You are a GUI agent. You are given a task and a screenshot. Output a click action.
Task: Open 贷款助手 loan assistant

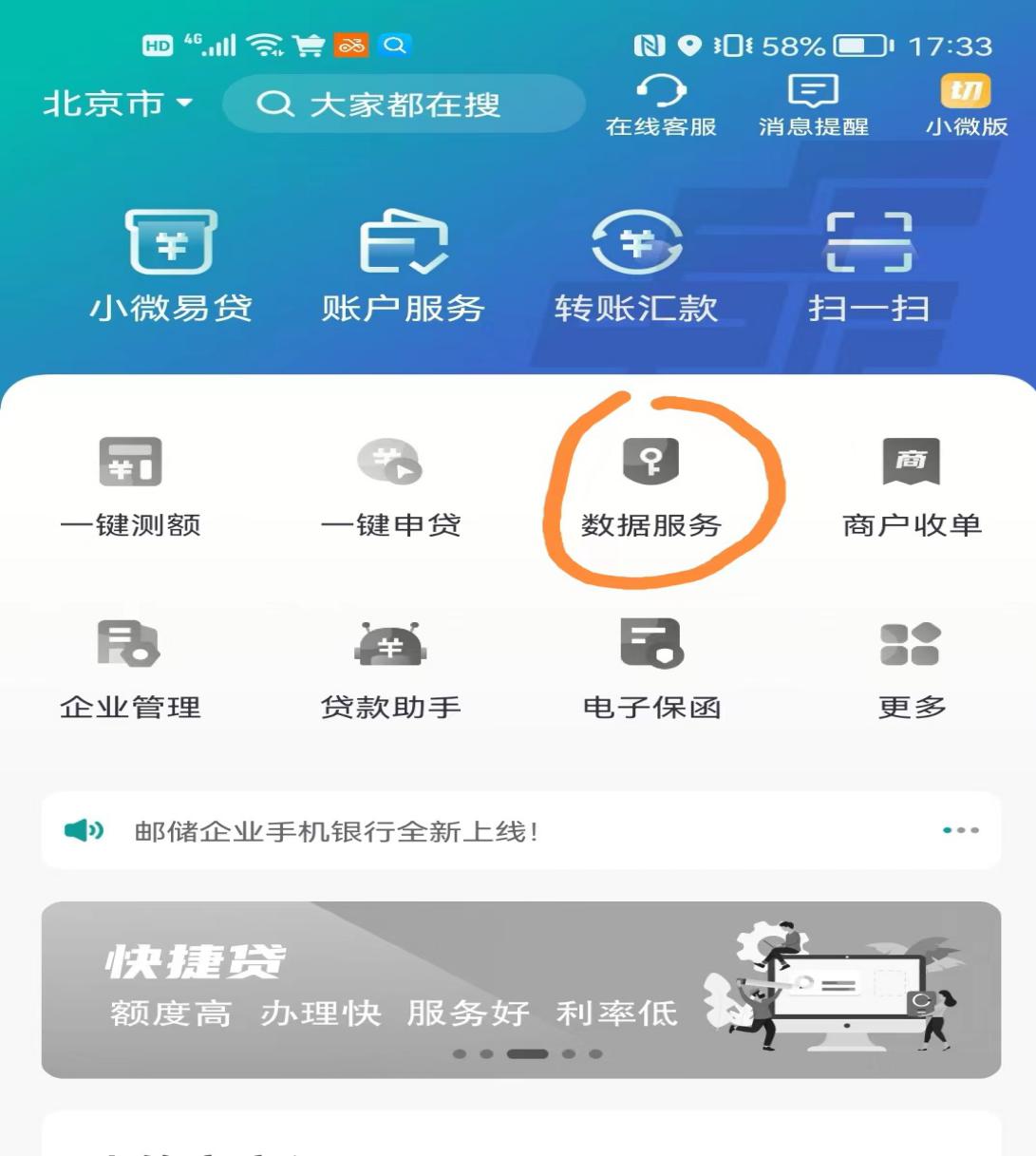(390, 669)
